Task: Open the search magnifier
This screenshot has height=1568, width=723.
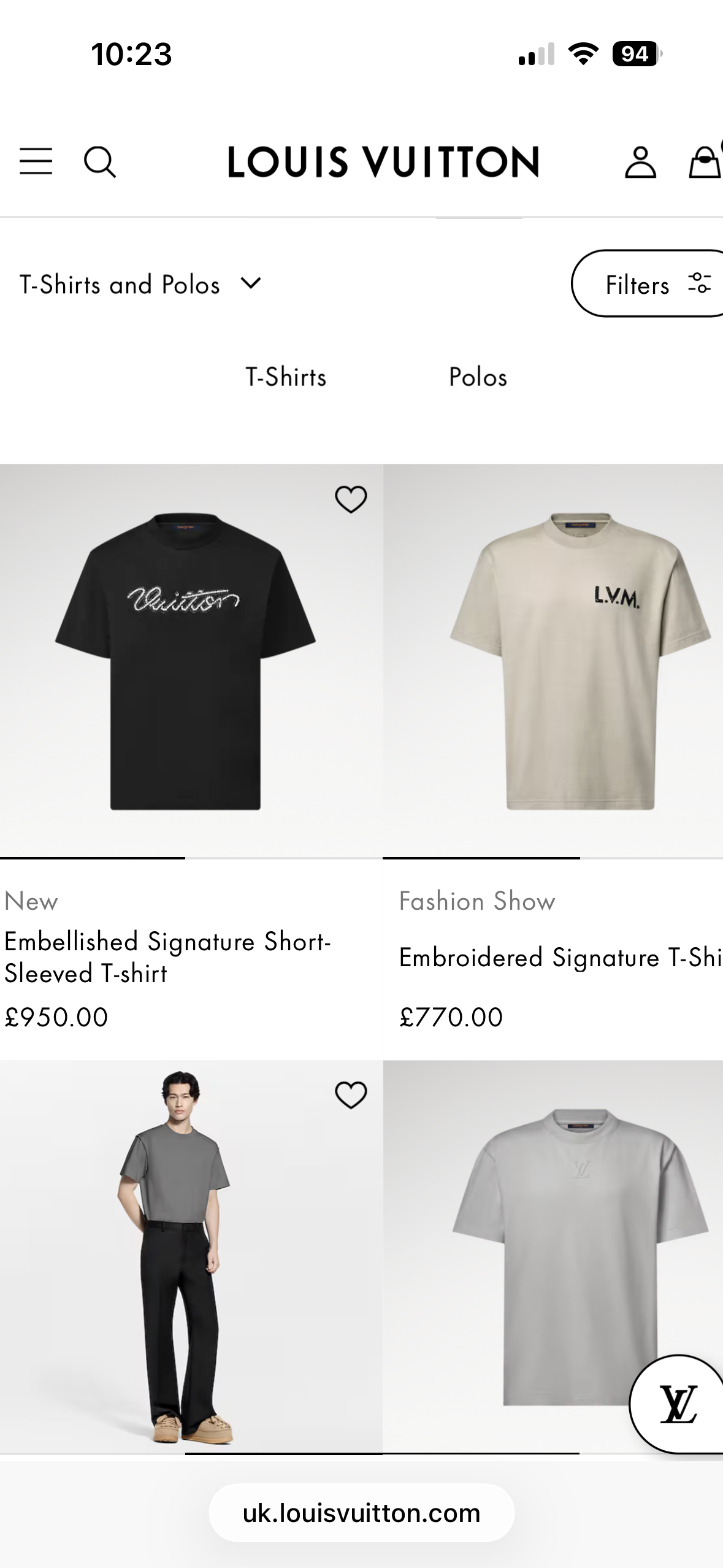Action: [99, 162]
